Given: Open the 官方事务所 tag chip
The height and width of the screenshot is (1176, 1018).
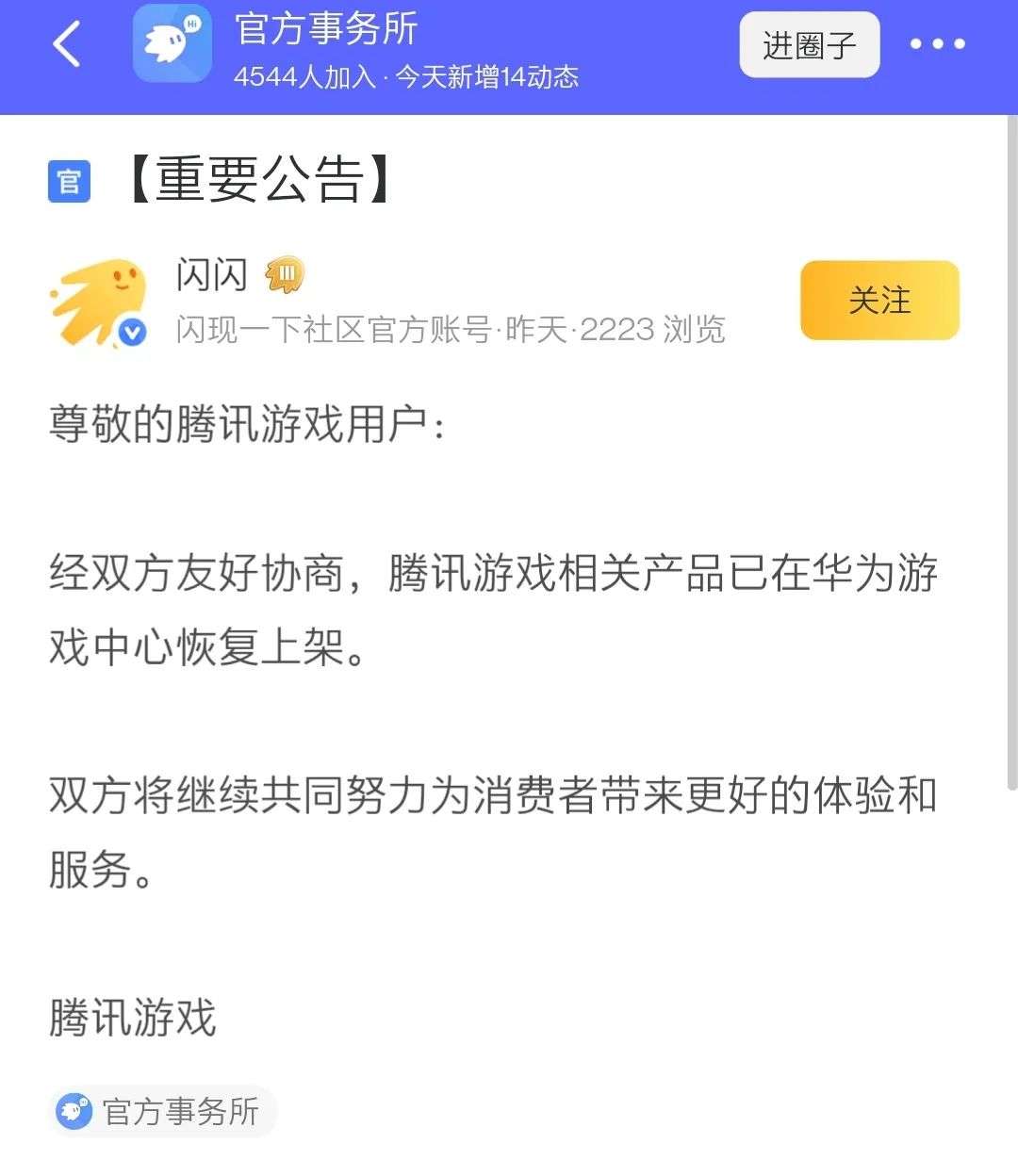Looking at the screenshot, I should tap(160, 1112).
